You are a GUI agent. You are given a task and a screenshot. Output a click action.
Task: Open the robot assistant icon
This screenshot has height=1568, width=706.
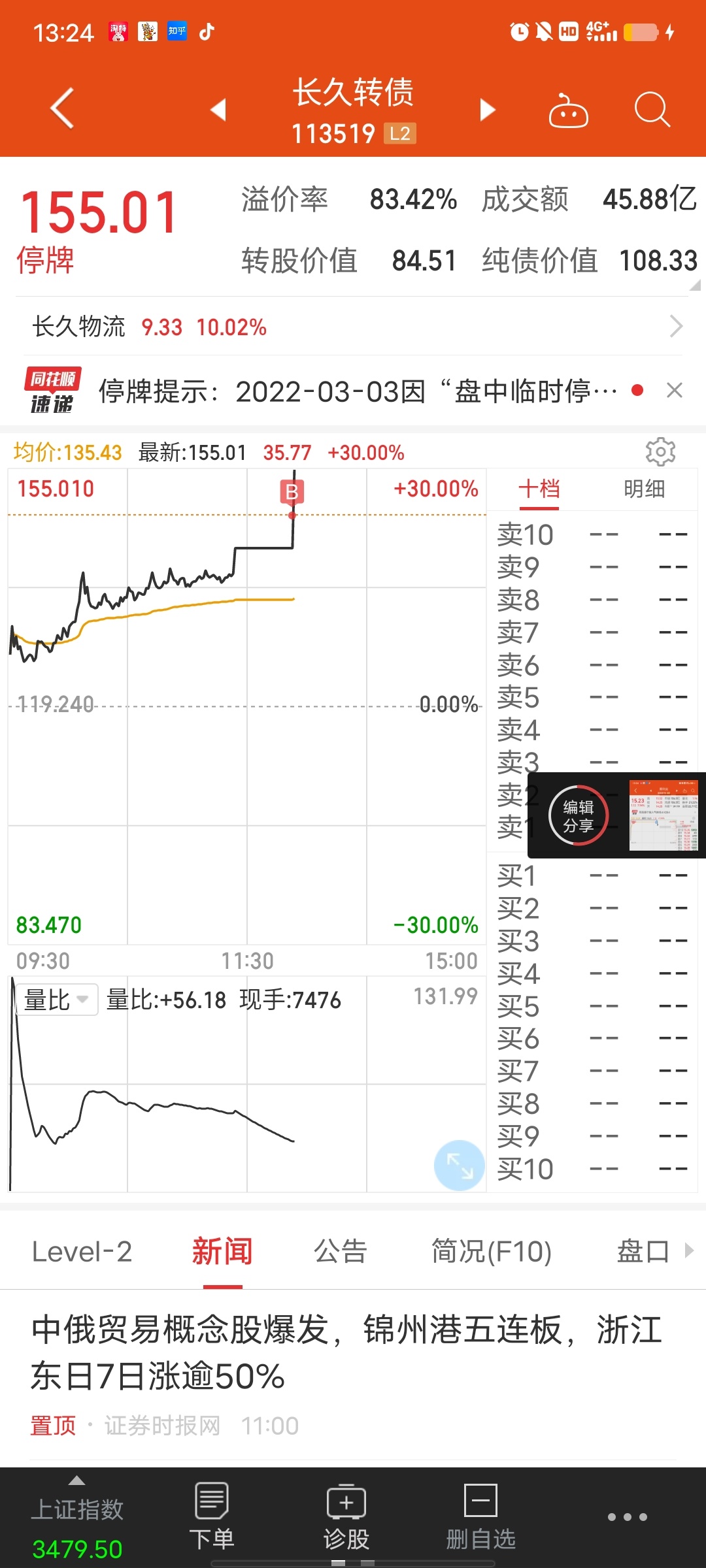click(568, 110)
